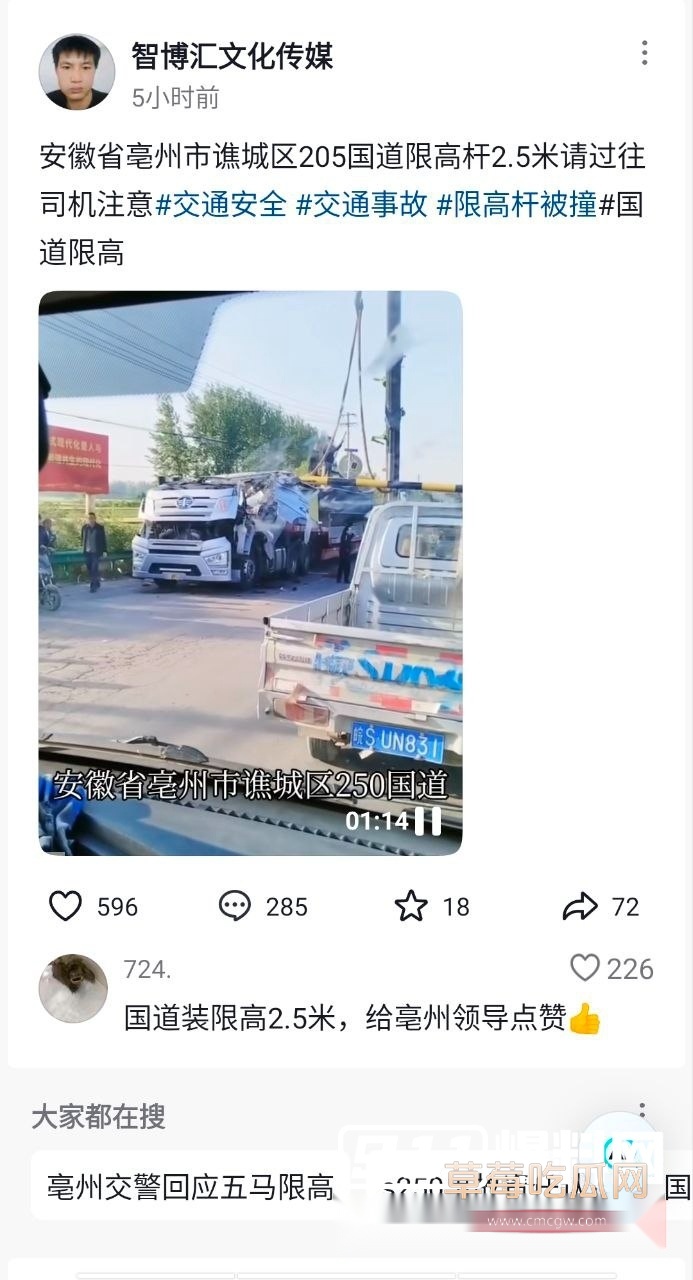This screenshot has width=693, height=1280.
Task: Open hashtag #交通安全
Action: click(222, 205)
